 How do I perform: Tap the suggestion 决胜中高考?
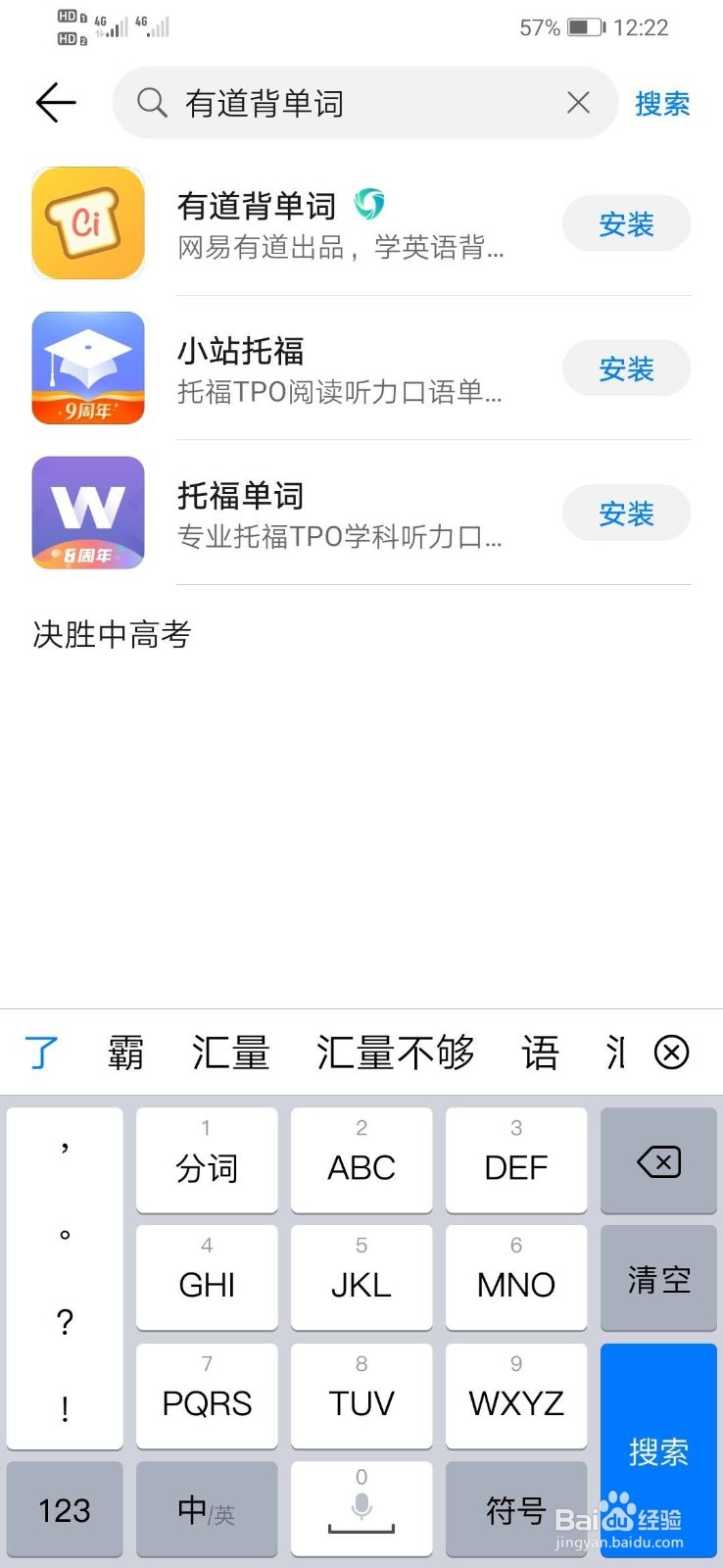coord(111,635)
